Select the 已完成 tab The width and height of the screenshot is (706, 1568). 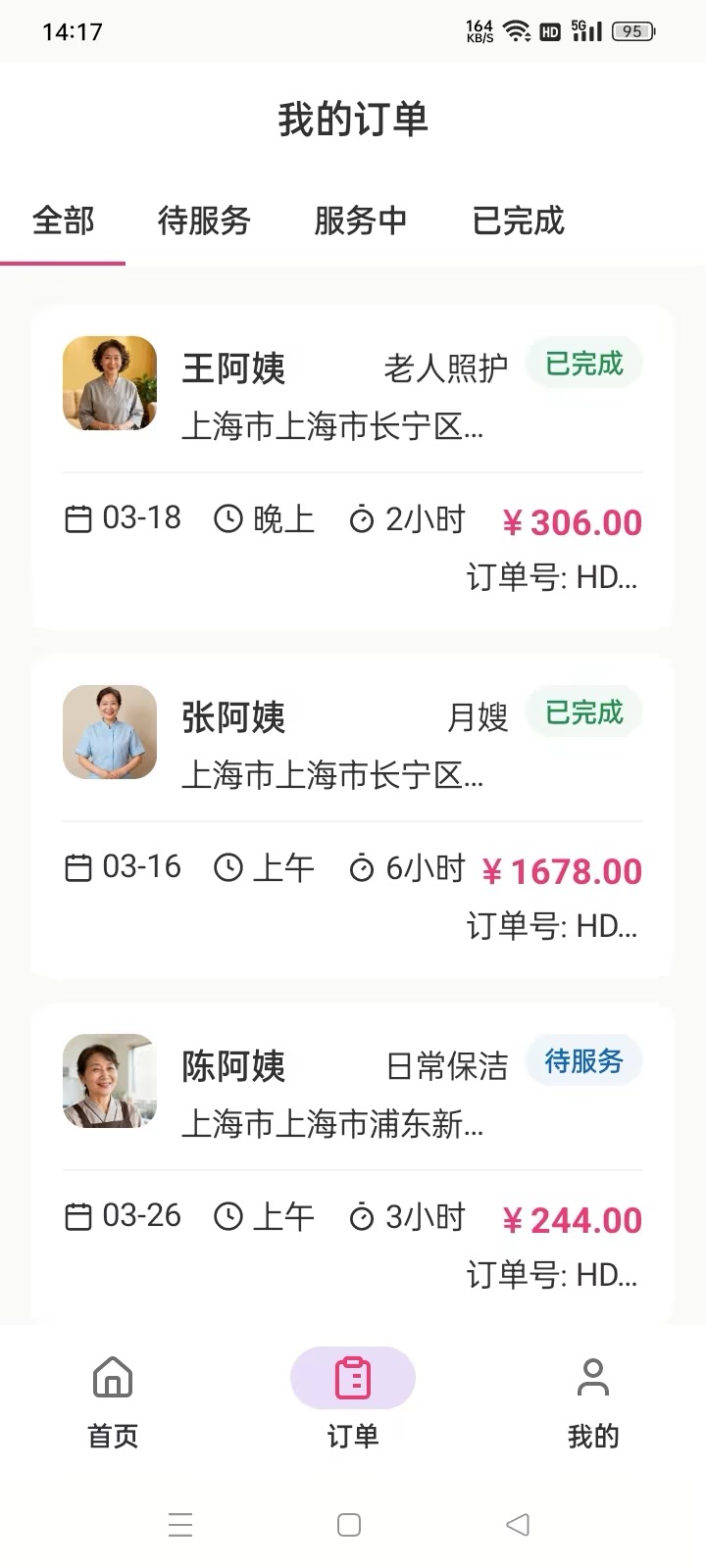[518, 221]
